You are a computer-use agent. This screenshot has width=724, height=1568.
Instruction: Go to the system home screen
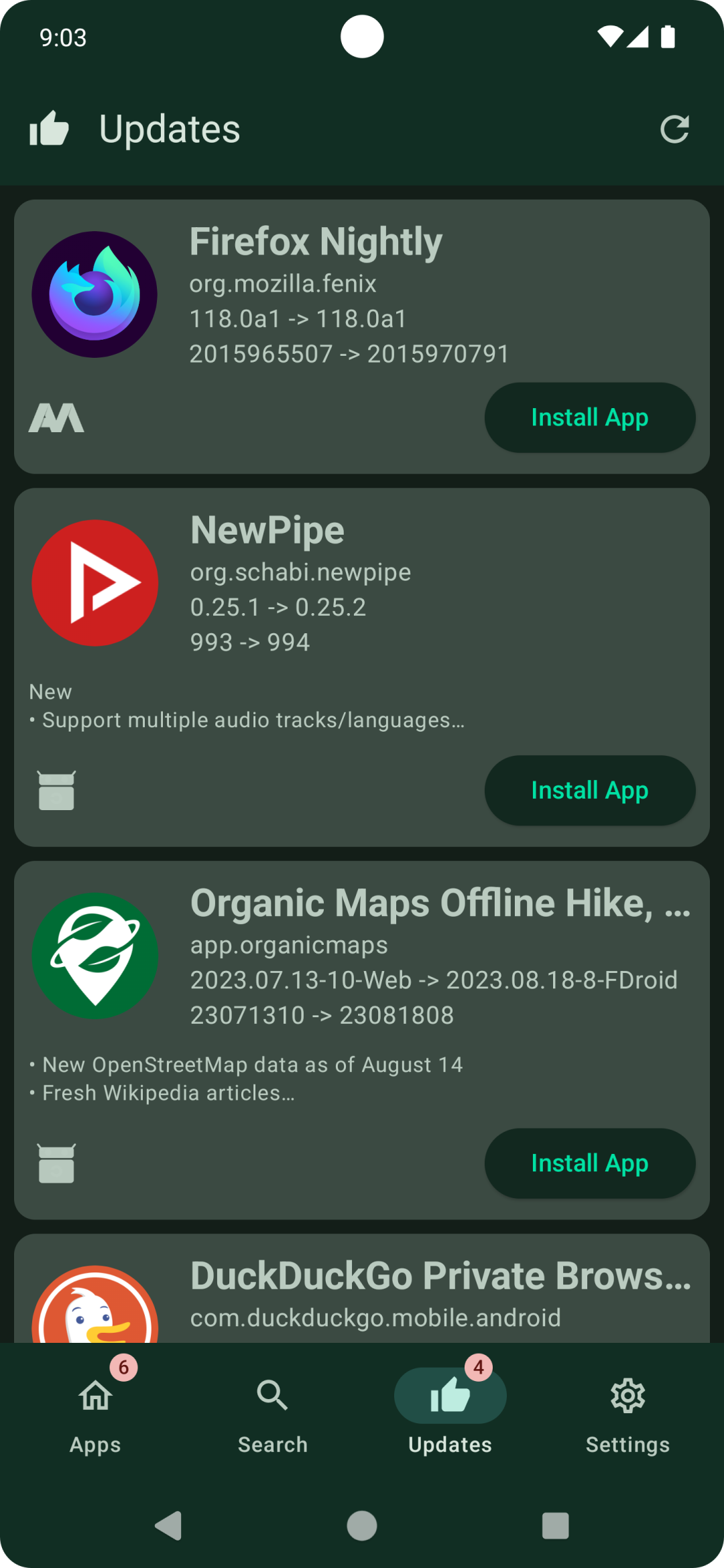tap(362, 1526)
